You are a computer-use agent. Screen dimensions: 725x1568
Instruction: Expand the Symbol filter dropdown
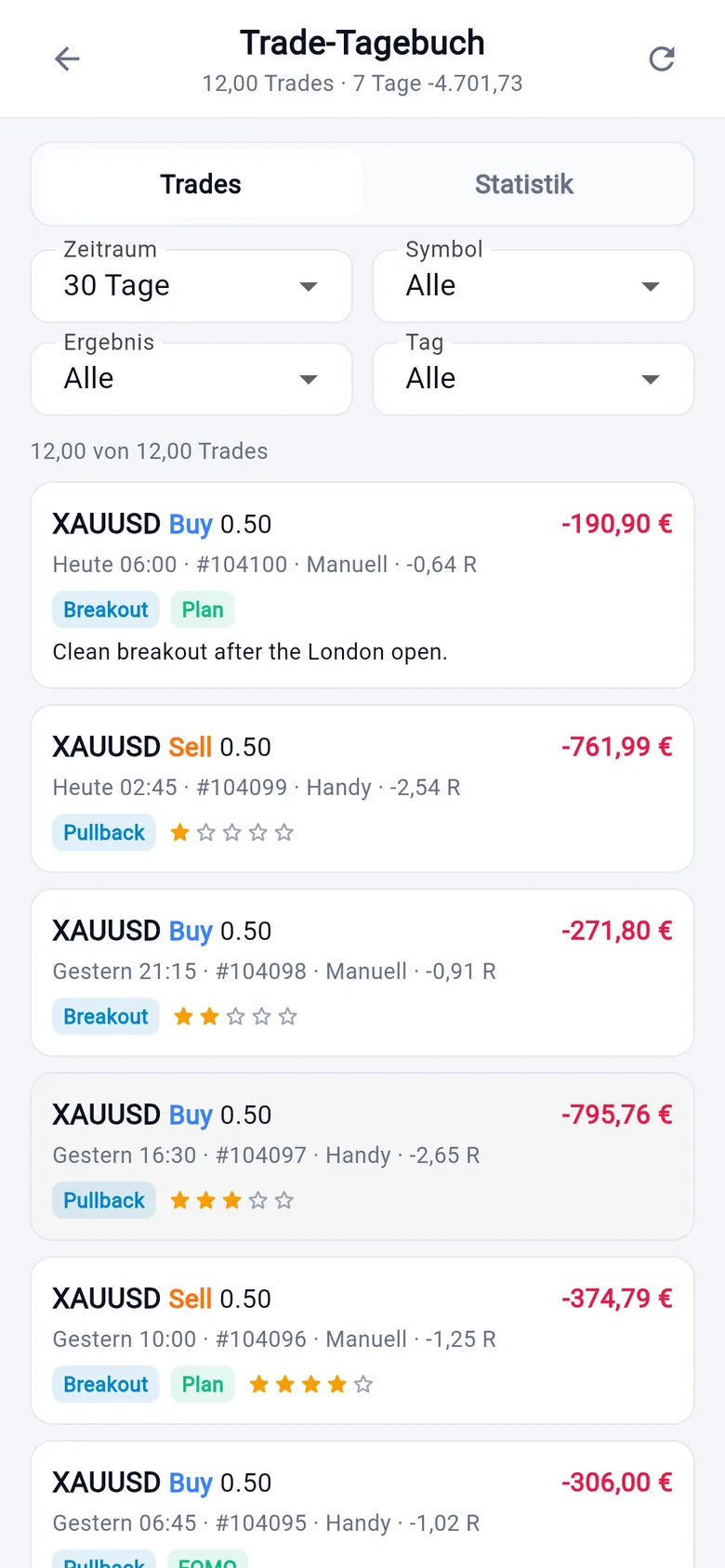pyautogui.click(x=534, y=286)
